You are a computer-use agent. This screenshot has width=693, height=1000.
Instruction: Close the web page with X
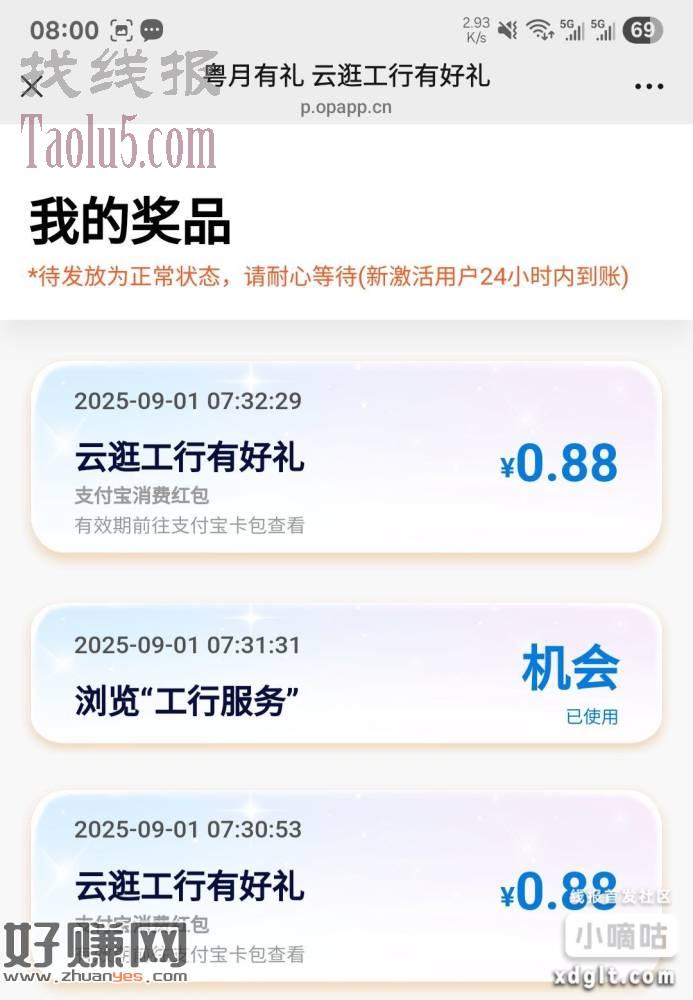(x=32, y=87)
